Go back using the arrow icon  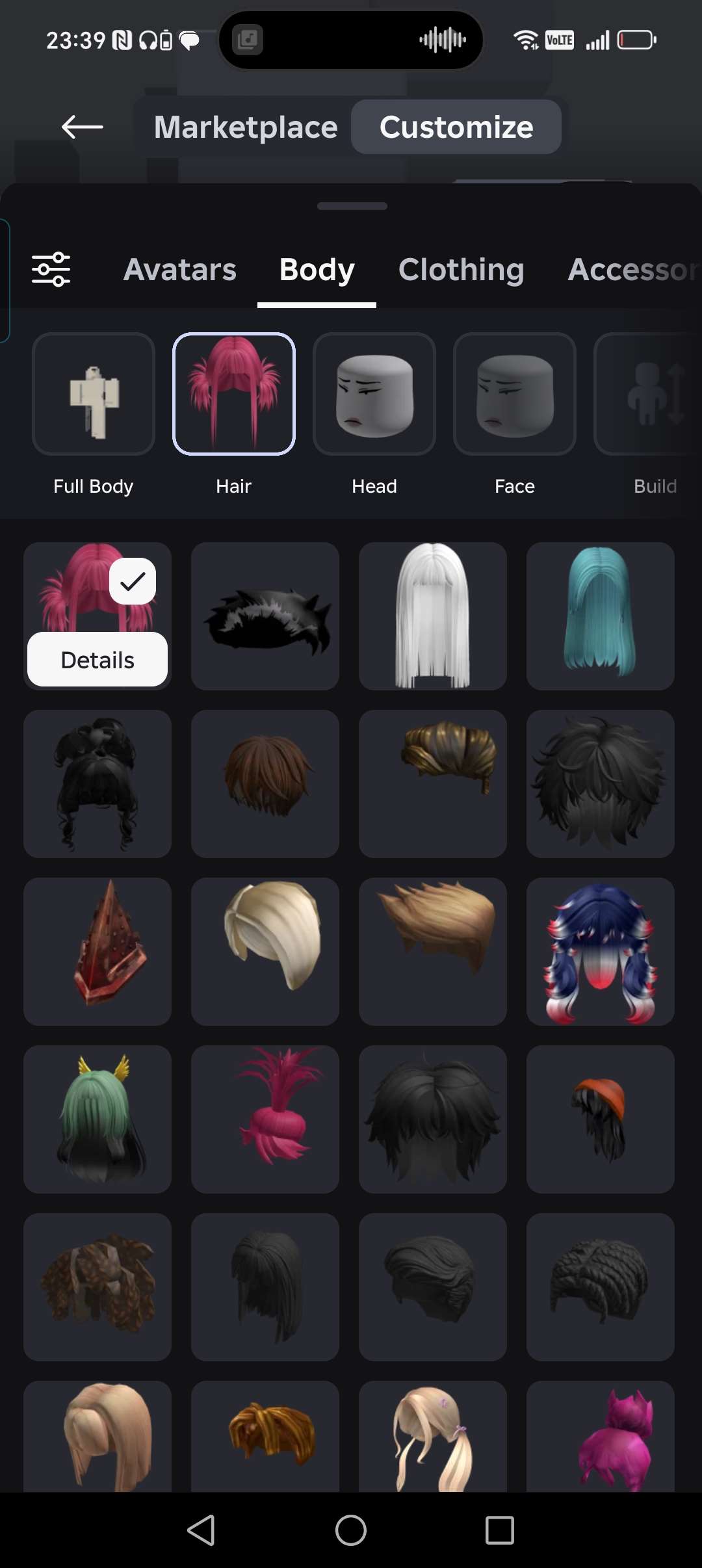pos(82,127)
